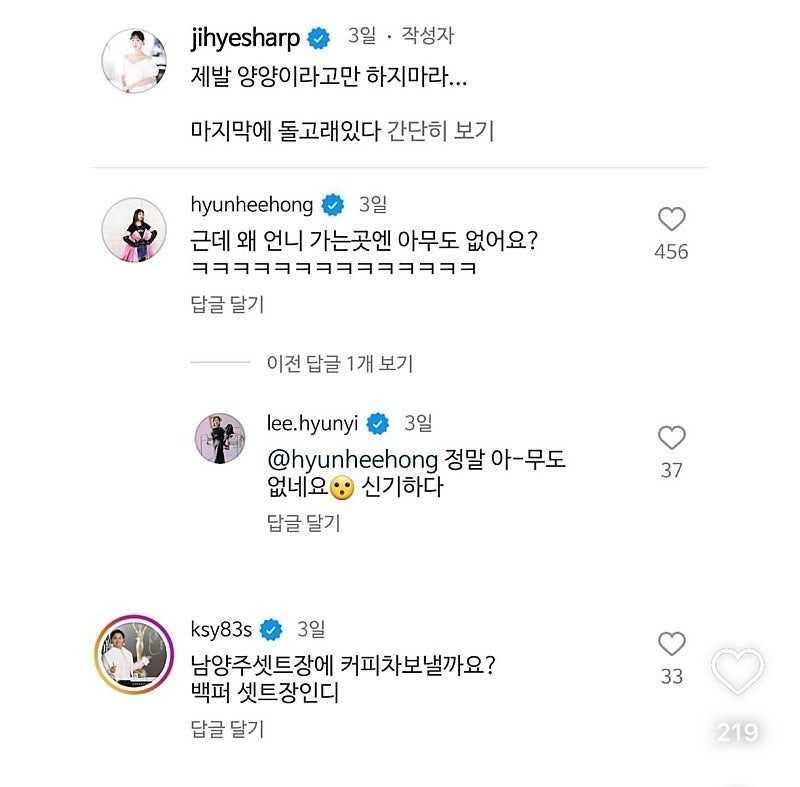Expand 이전 답글 1개 보기
The height and width of the screenshot is (787, 800).
pyautogui.click(x=339, y=364)
